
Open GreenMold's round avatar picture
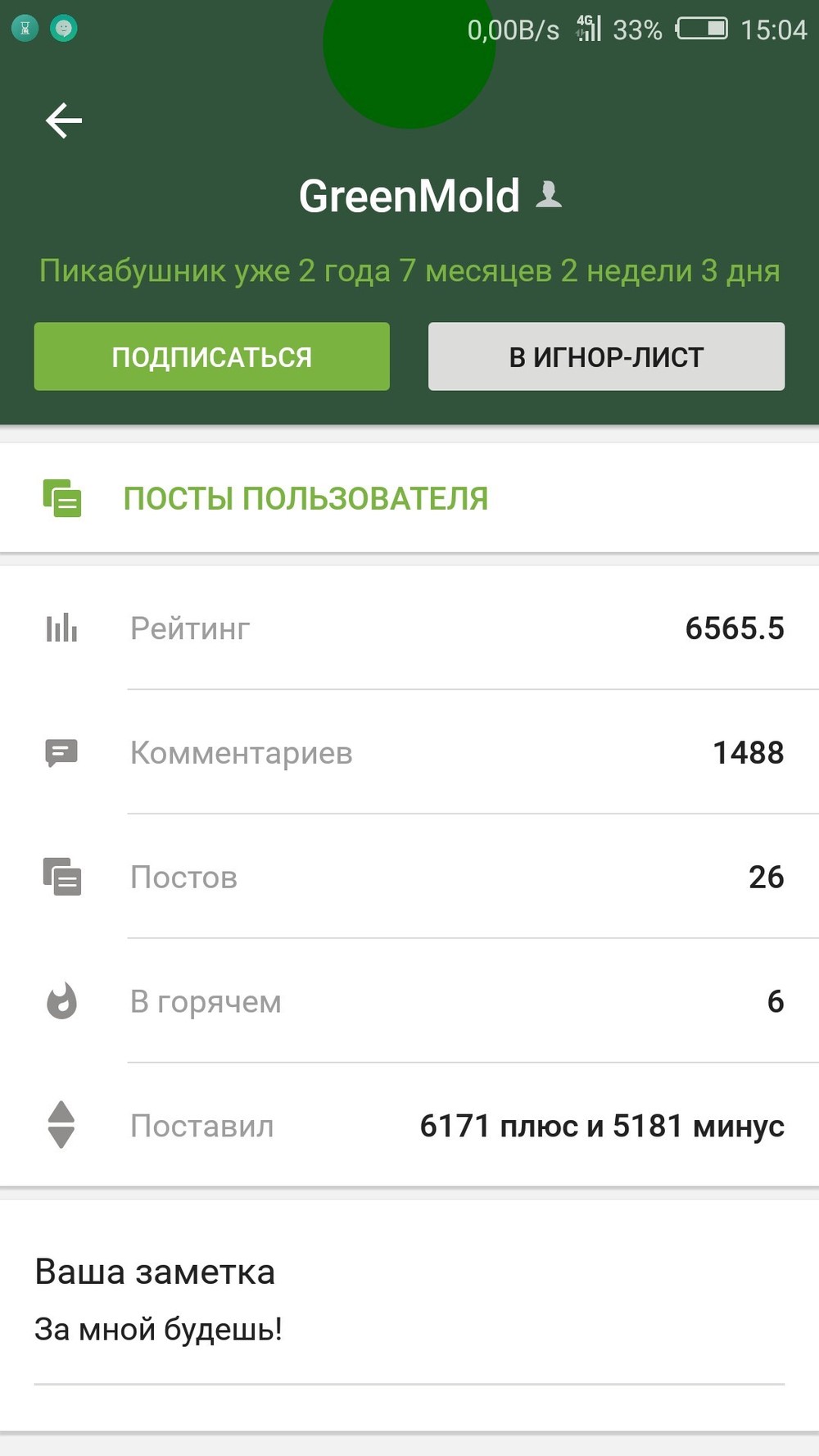coord(409,57)
